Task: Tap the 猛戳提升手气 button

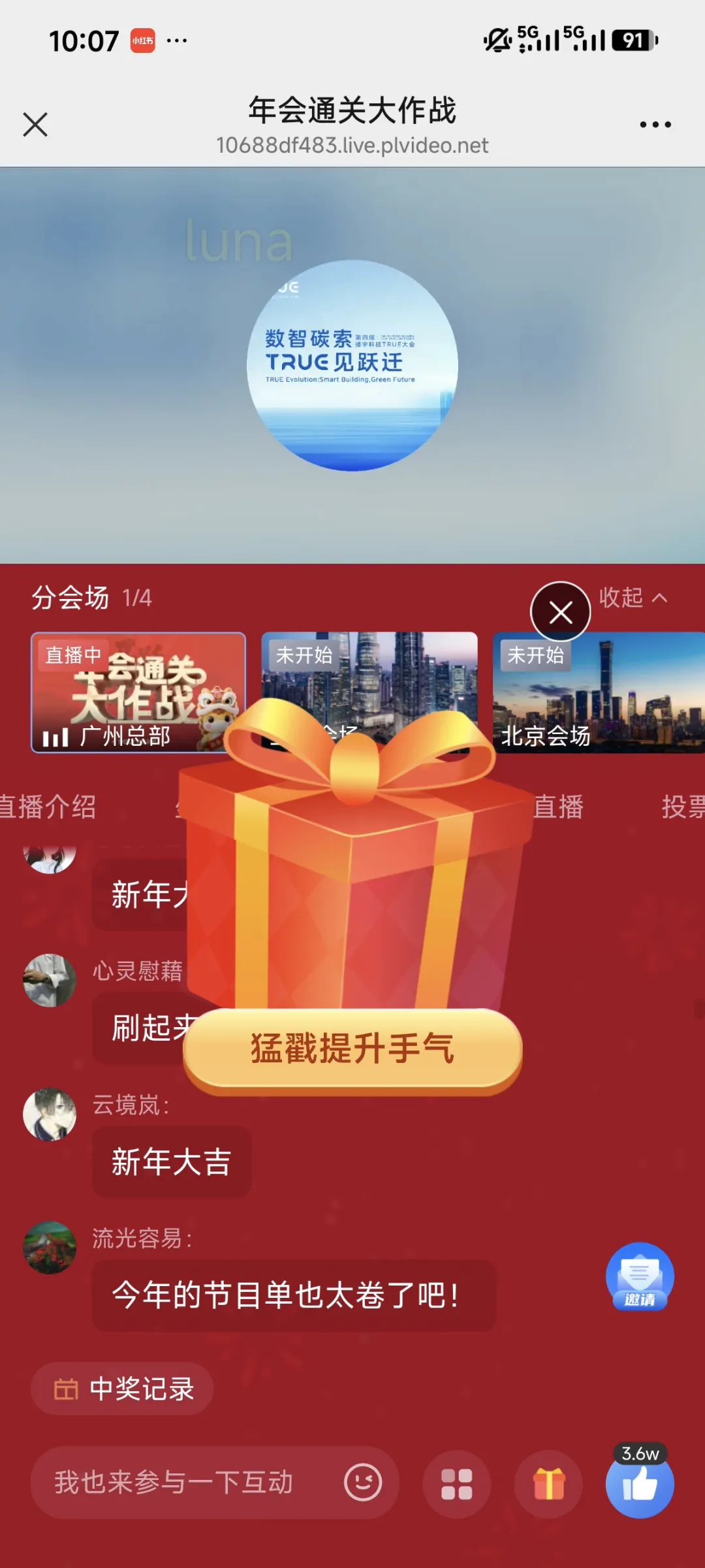Action: coord(352,1049)
